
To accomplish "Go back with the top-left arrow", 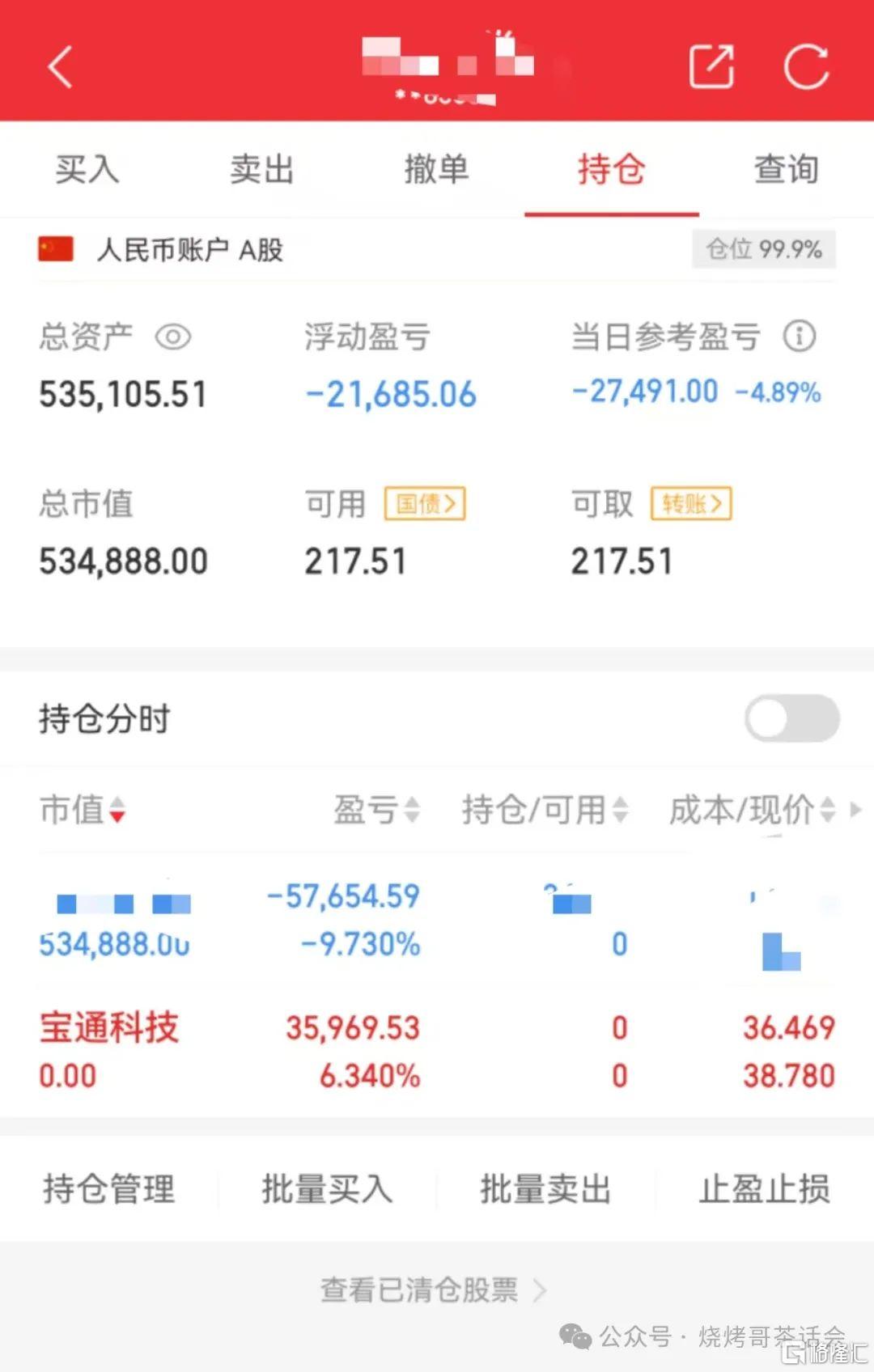I will (61, 66).
